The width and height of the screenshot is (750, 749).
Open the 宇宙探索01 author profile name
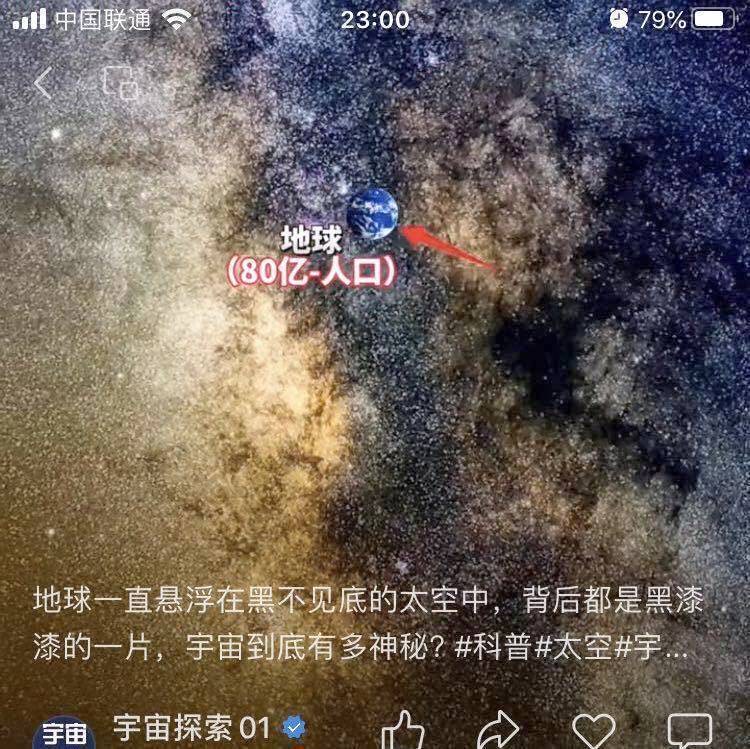(192, 728)
